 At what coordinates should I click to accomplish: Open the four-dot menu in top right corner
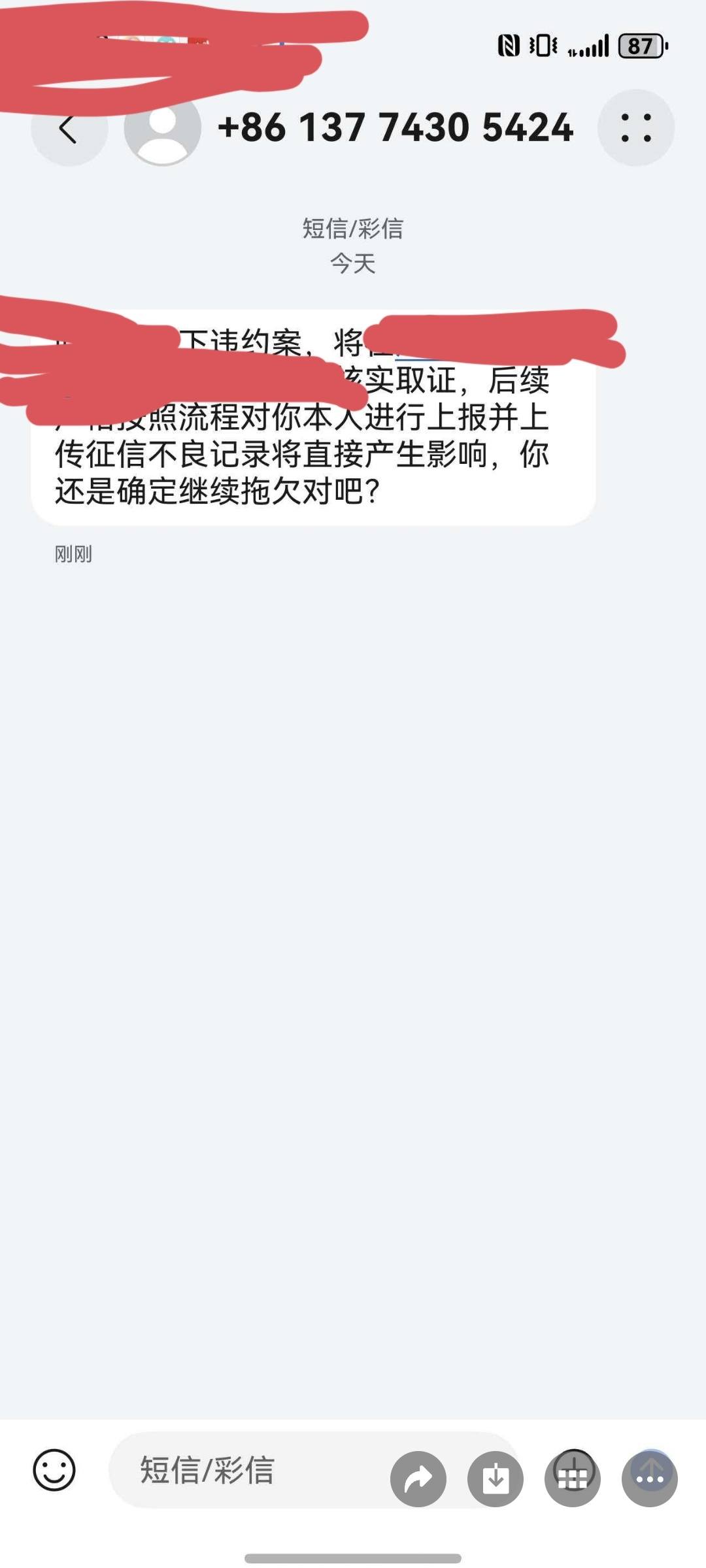coord(635,128)
